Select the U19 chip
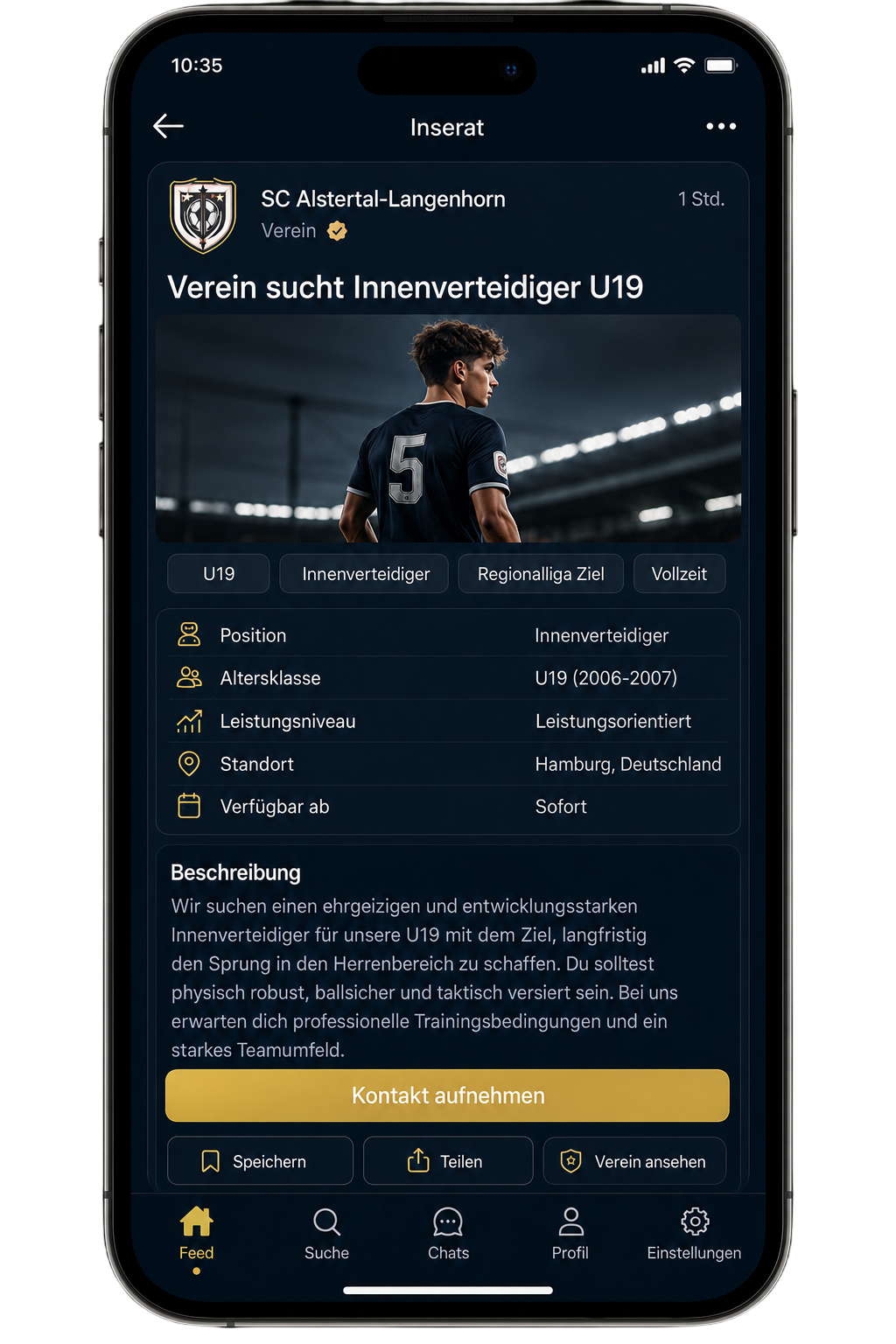Image resolution: width=896 pixels, height=1344 pixels. 219,574
